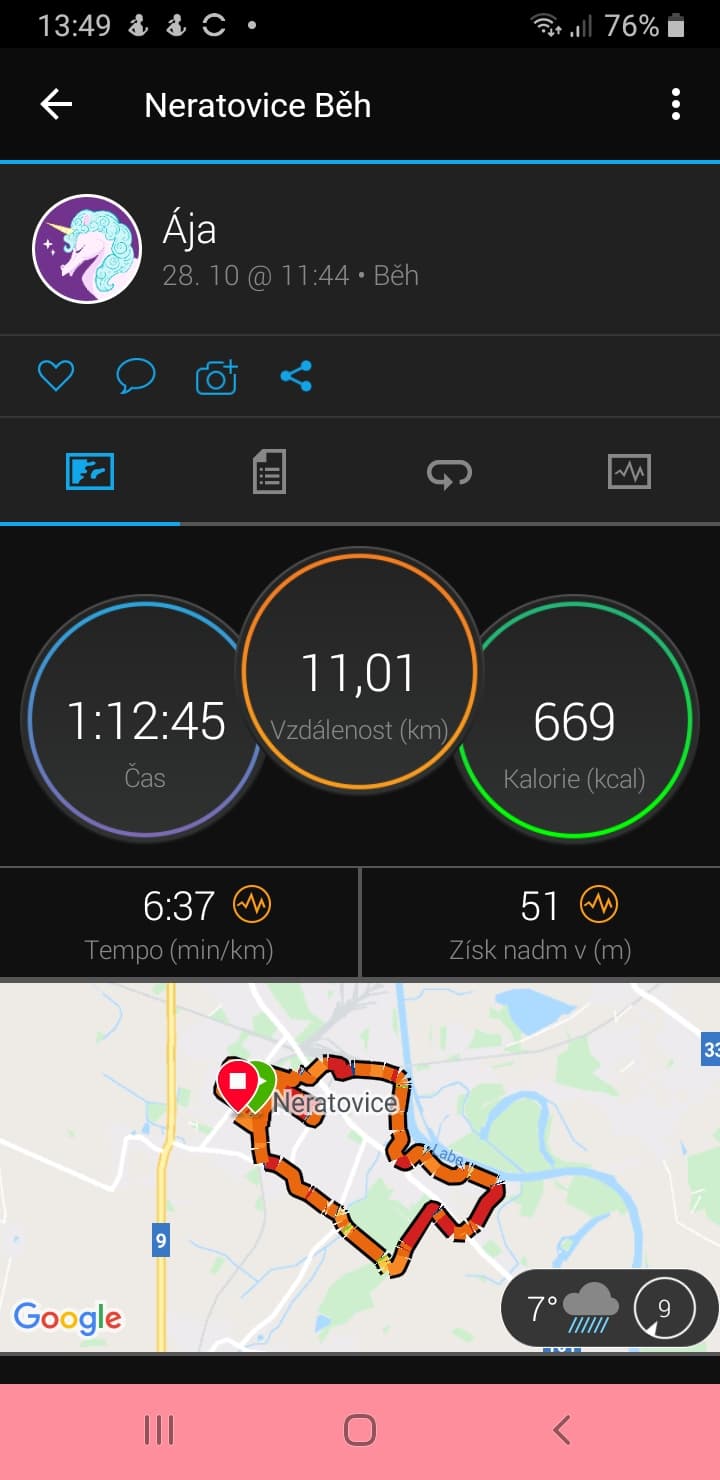Open the elevation gain insights icon
This screenshot has width=720, height=1480.
599,905
